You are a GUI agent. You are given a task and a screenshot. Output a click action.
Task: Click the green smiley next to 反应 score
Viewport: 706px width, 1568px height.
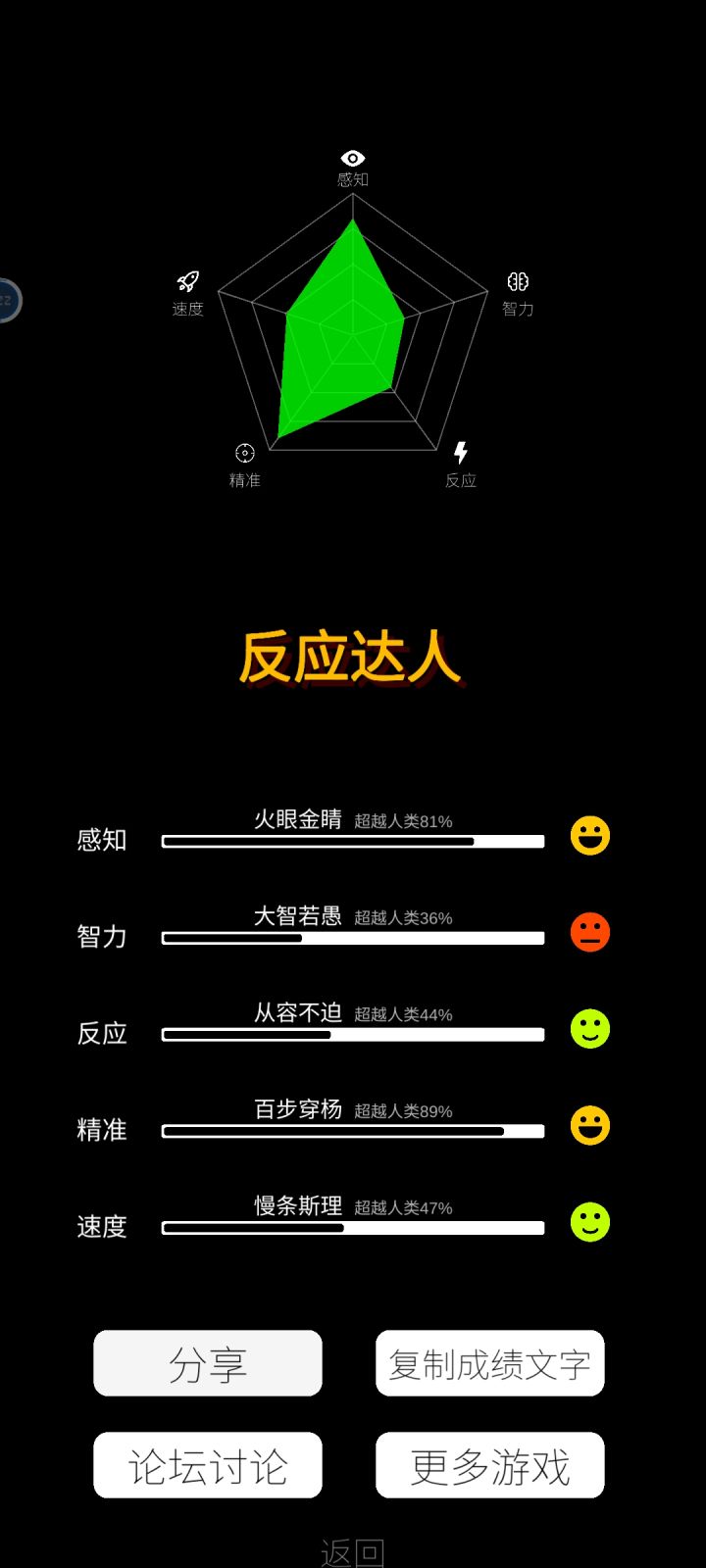click(588, 1029)
